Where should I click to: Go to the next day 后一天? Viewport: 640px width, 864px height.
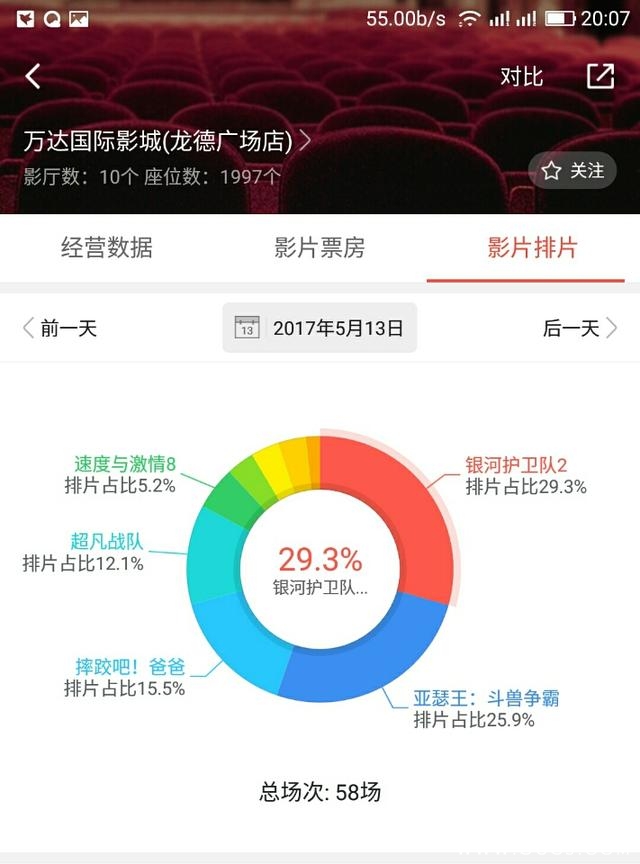(x=580, y=328)
